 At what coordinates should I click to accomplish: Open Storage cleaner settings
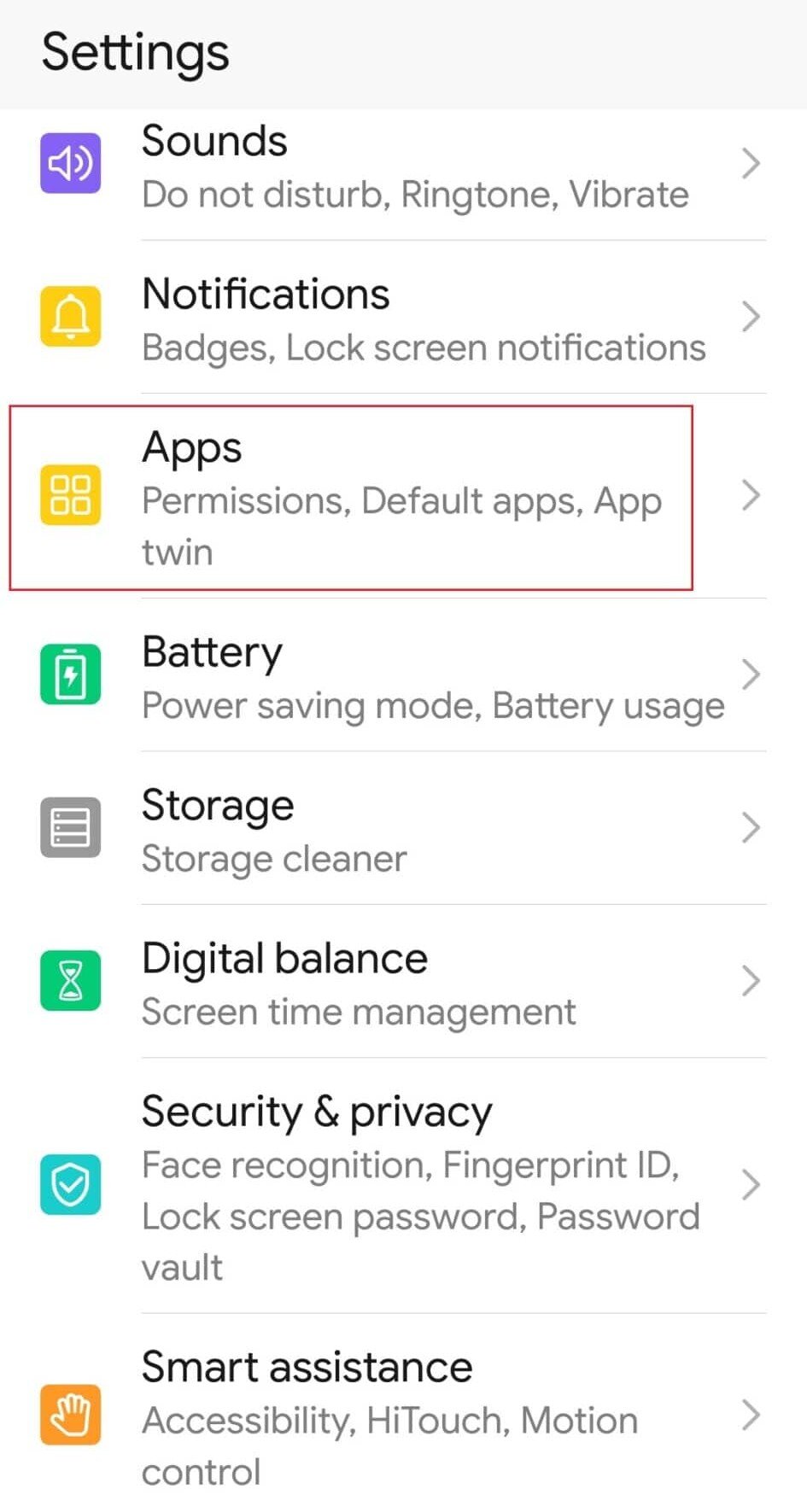(272, 859)
